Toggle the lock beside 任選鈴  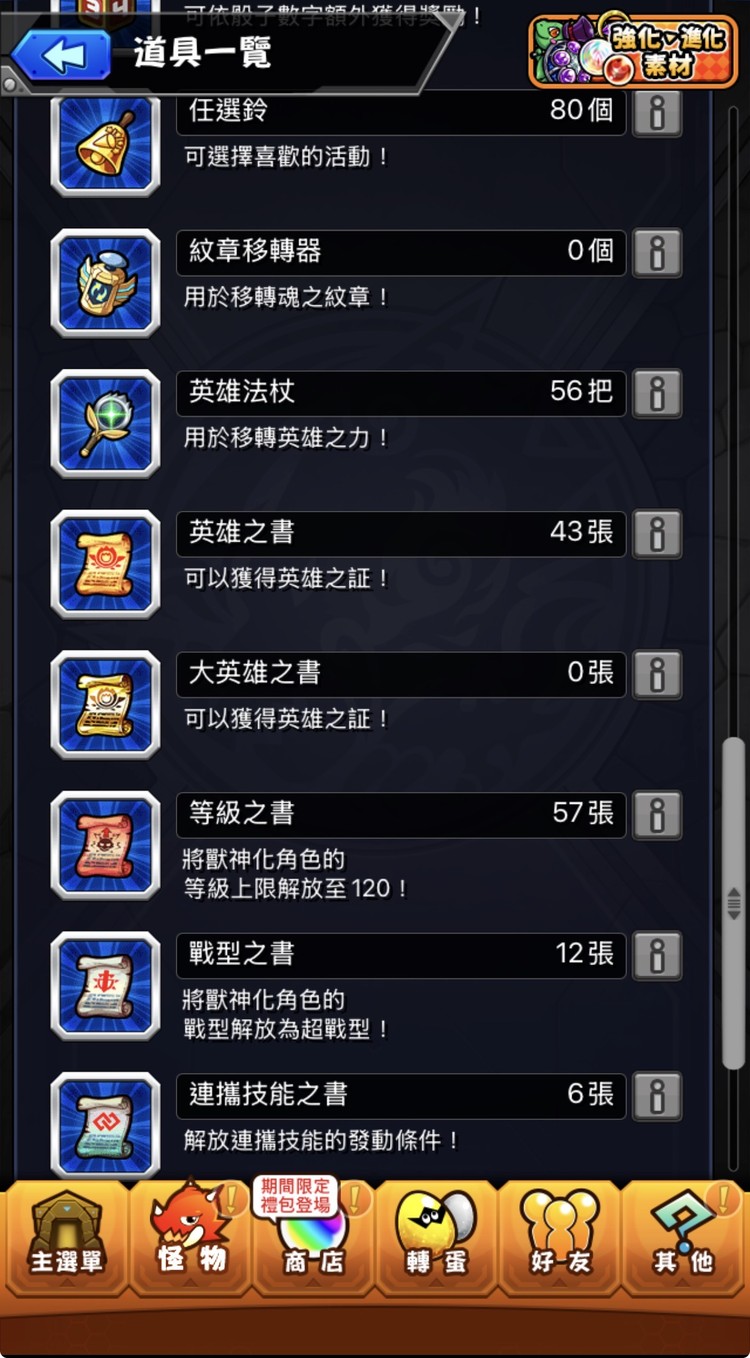[x=657, y=112]
